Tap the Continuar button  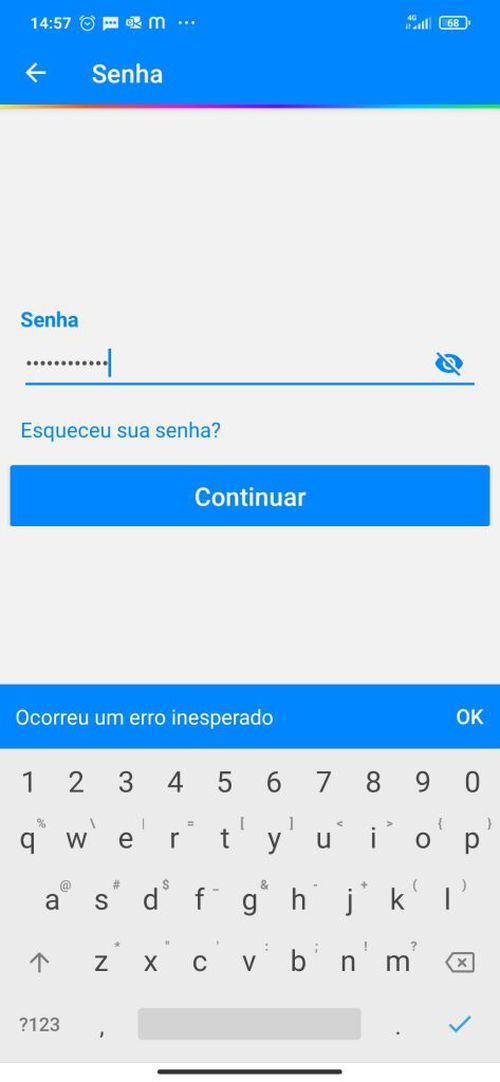tap(250, 496)
